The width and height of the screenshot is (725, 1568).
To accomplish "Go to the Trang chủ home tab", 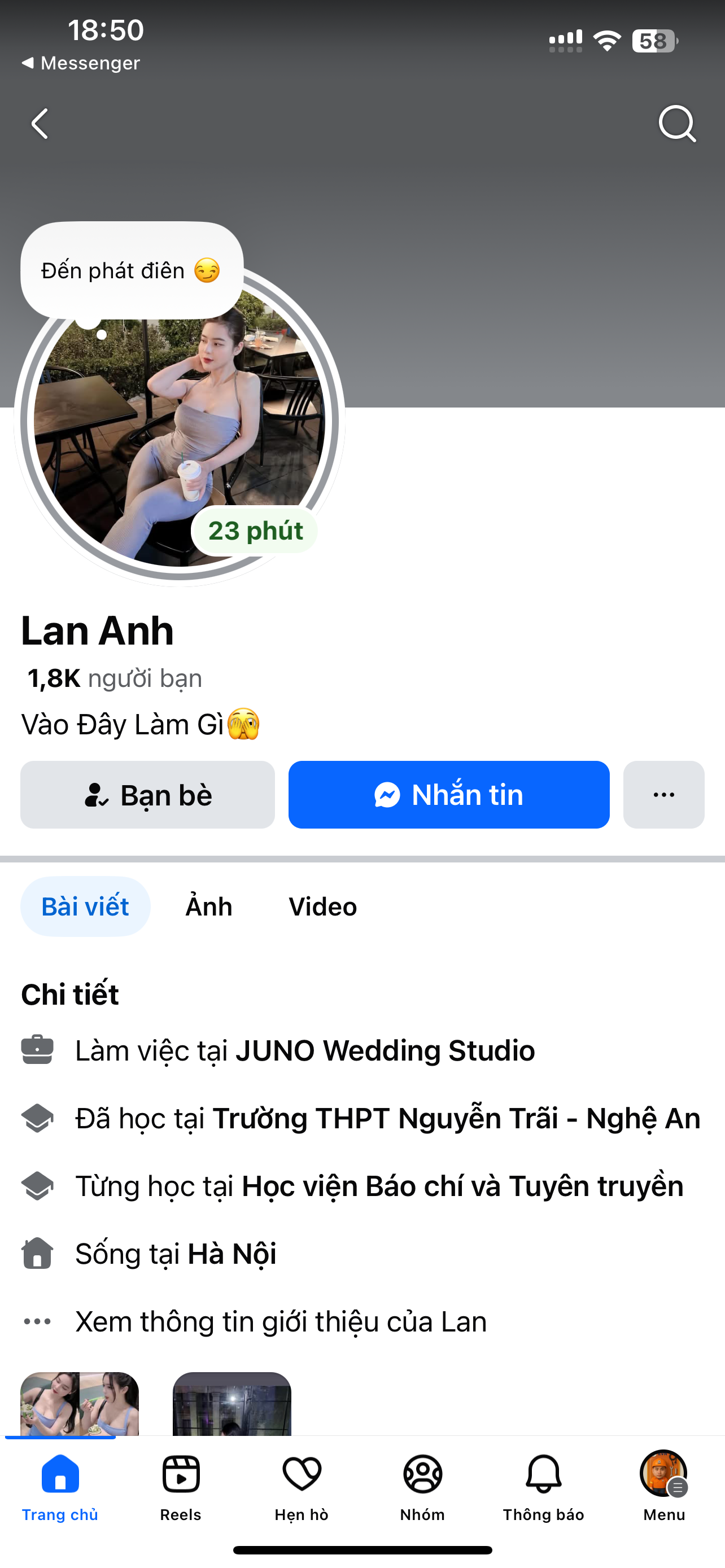I will [x=60, y=1485].
